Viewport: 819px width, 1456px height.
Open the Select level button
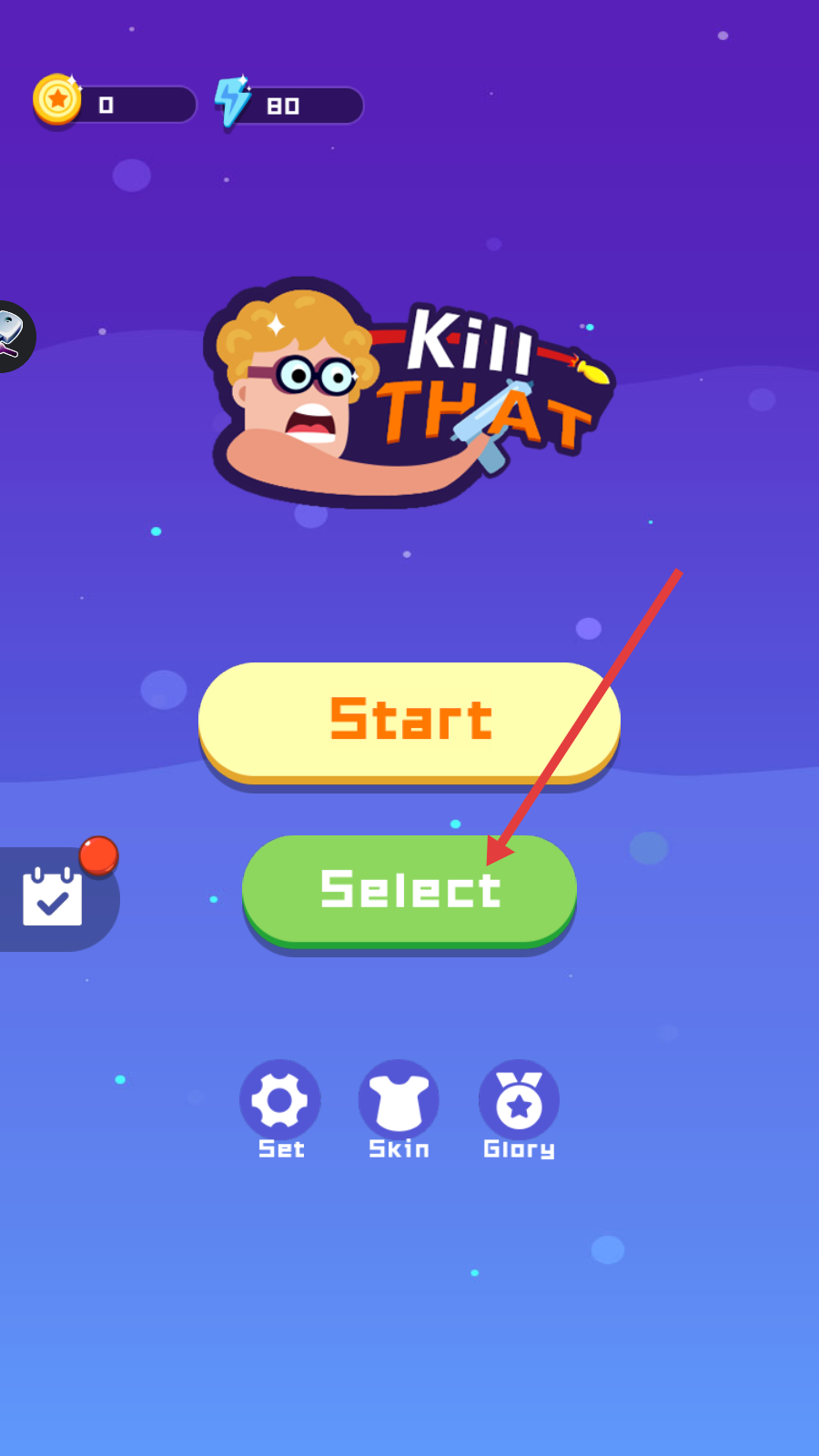[x=409, y=889]
